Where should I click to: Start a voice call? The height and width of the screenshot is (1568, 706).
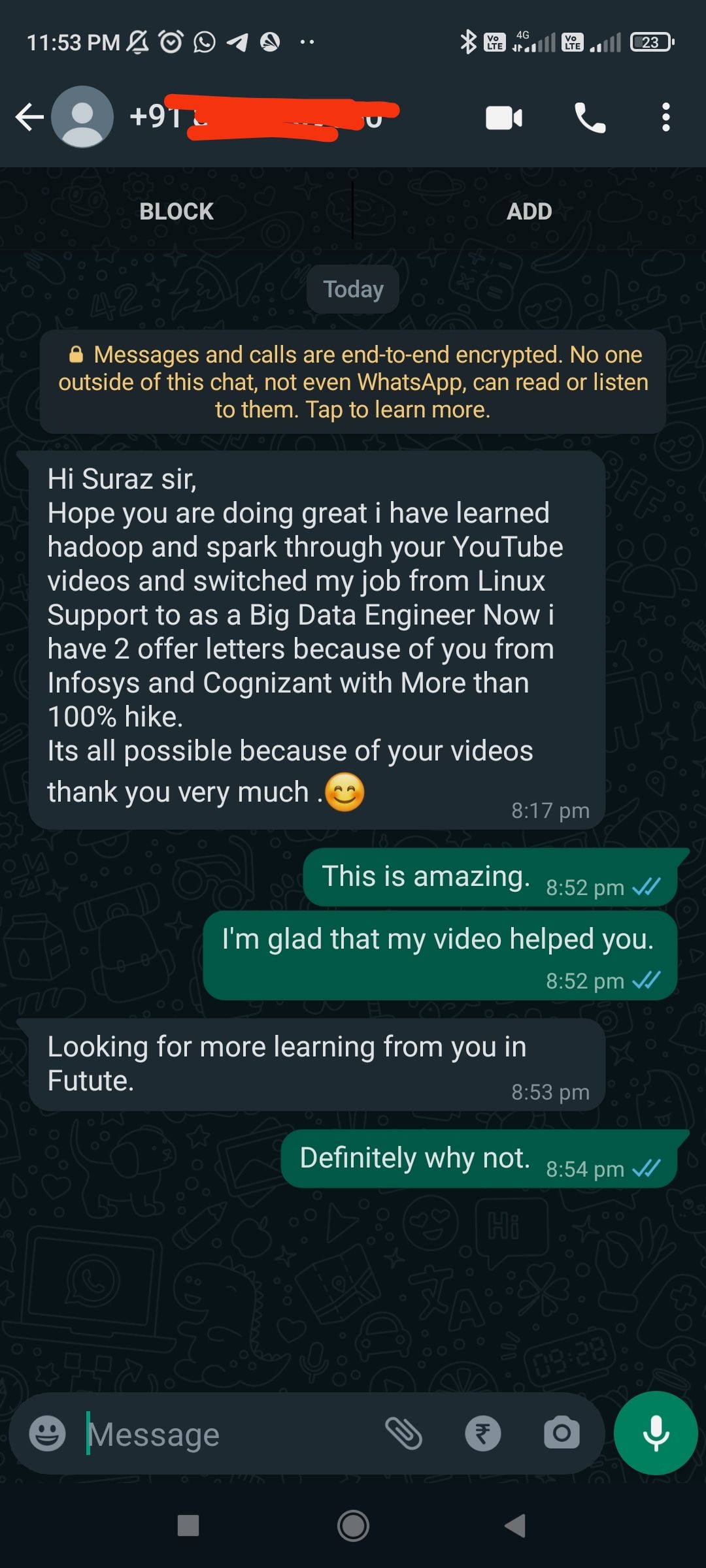coord(590,118)
